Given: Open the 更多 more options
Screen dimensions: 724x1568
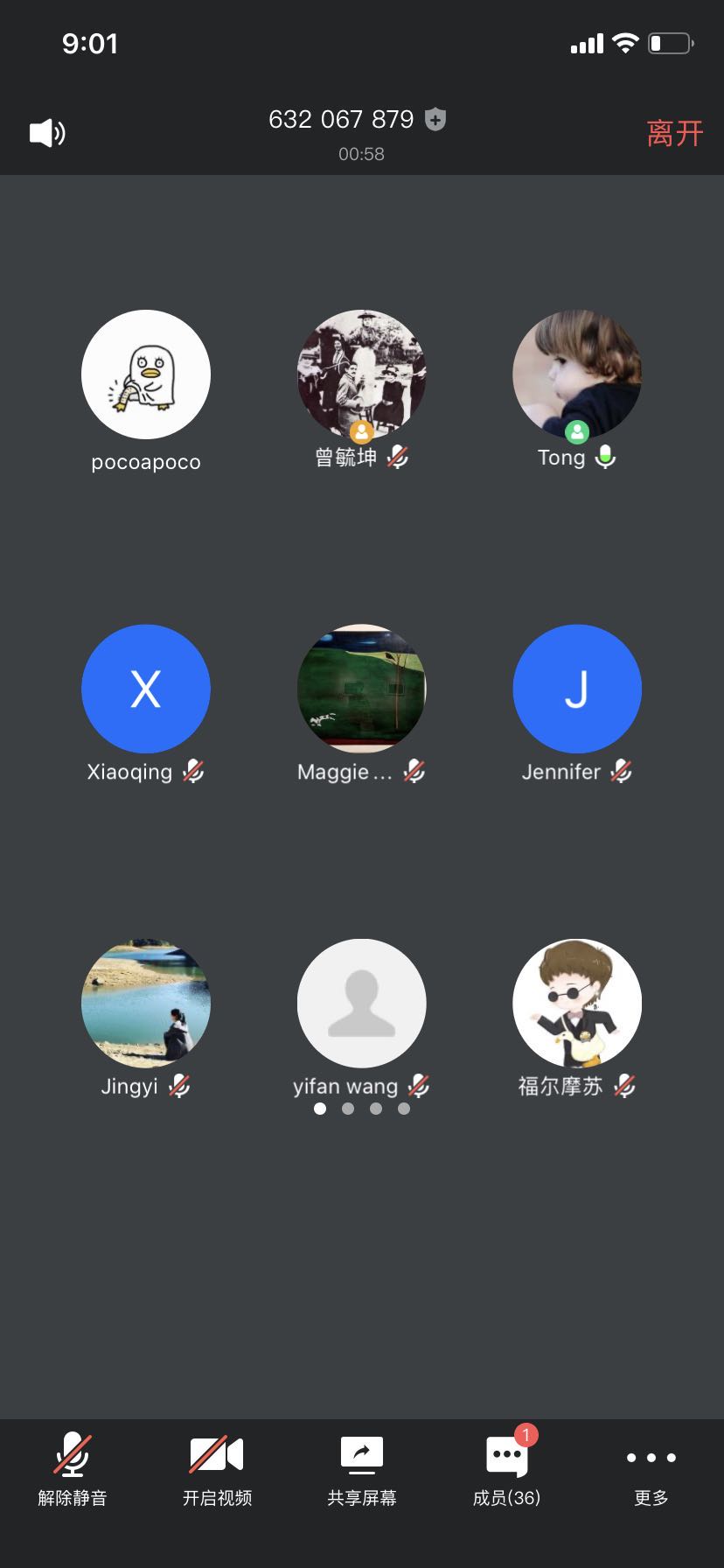Looking at the screenshot, I should coord(651,1472).
